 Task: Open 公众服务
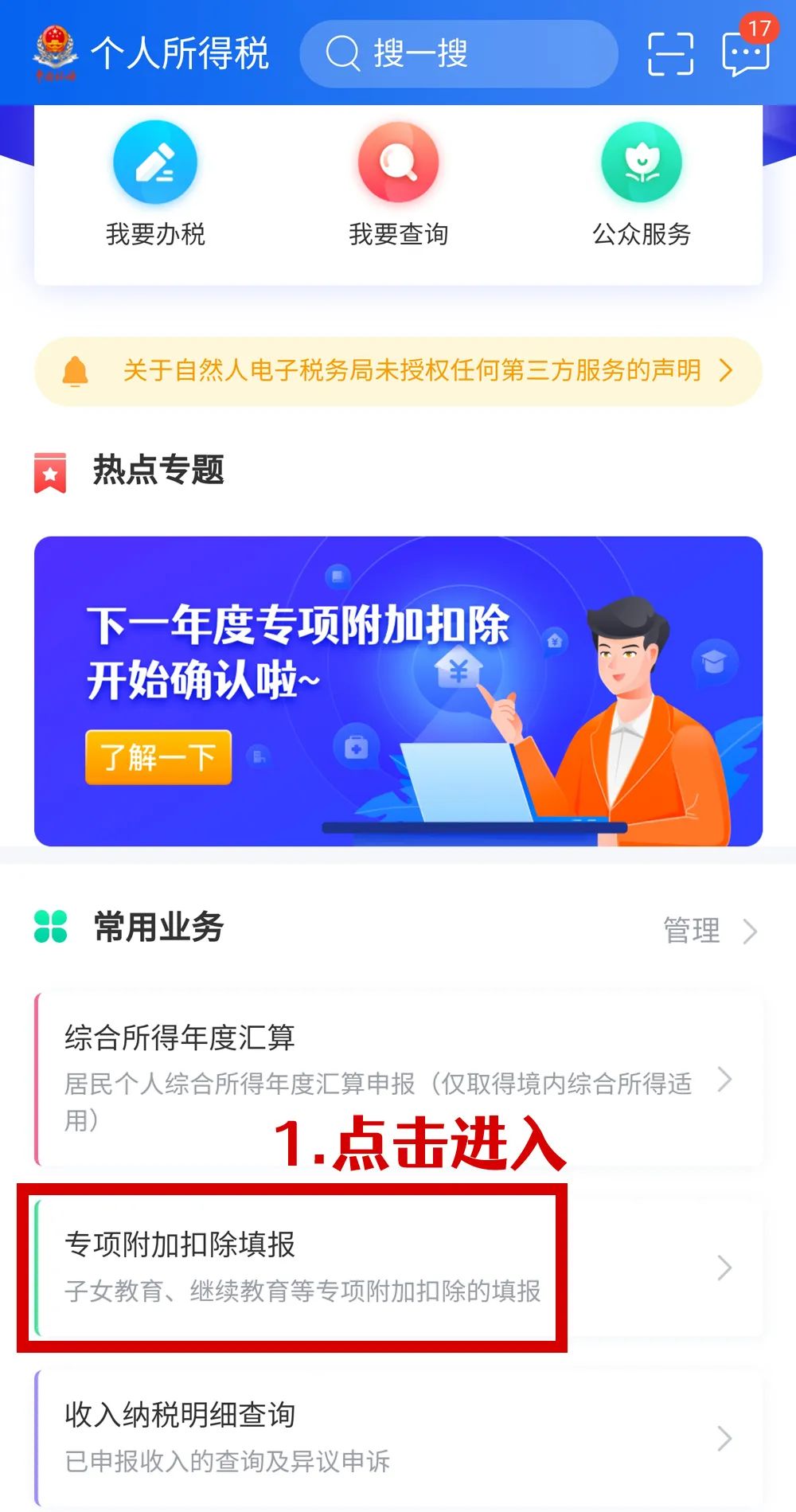642,185
